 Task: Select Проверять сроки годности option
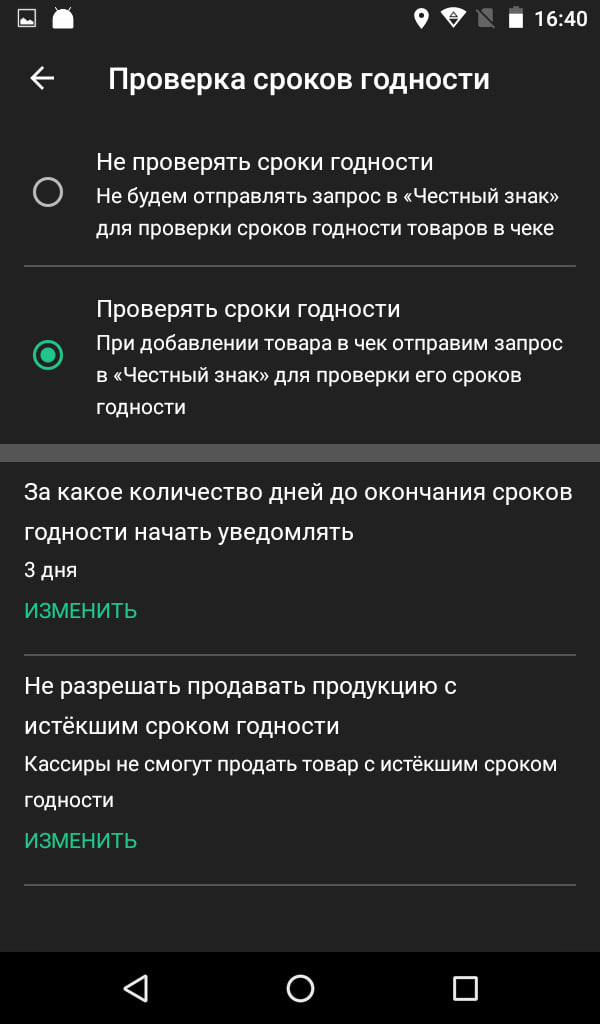48,354
